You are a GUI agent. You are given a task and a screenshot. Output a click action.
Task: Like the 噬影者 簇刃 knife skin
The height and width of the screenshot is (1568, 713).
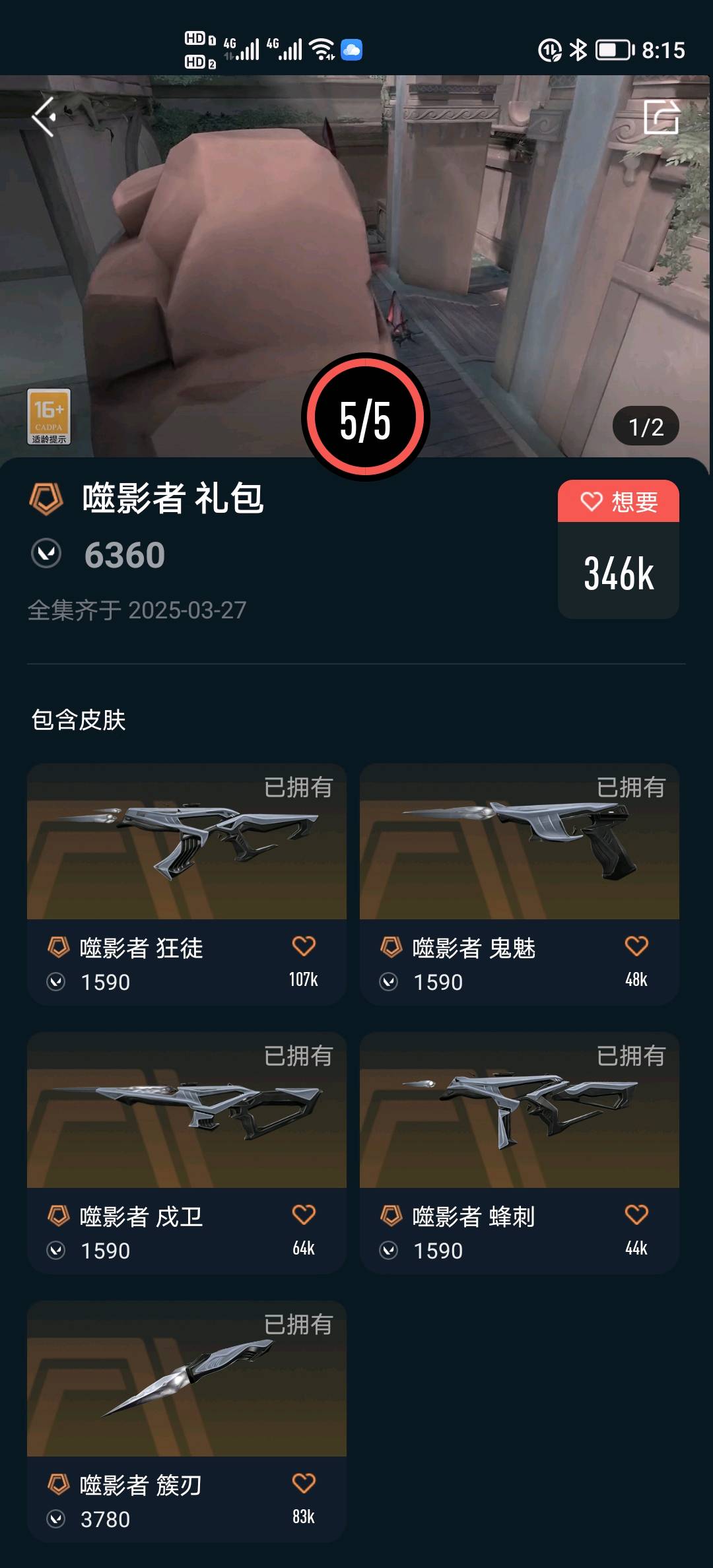304,1483
